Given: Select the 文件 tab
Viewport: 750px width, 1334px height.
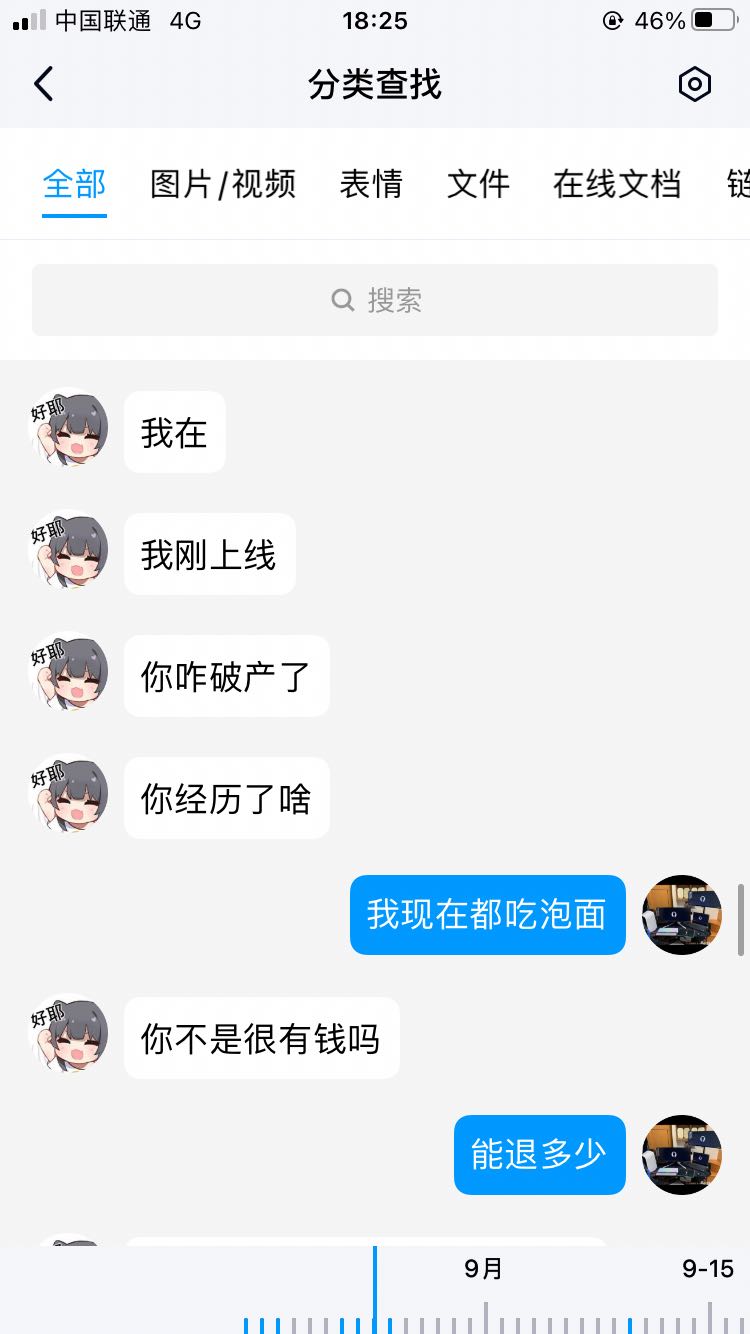Looking at the screenshot, I should [x=479, y=185].
